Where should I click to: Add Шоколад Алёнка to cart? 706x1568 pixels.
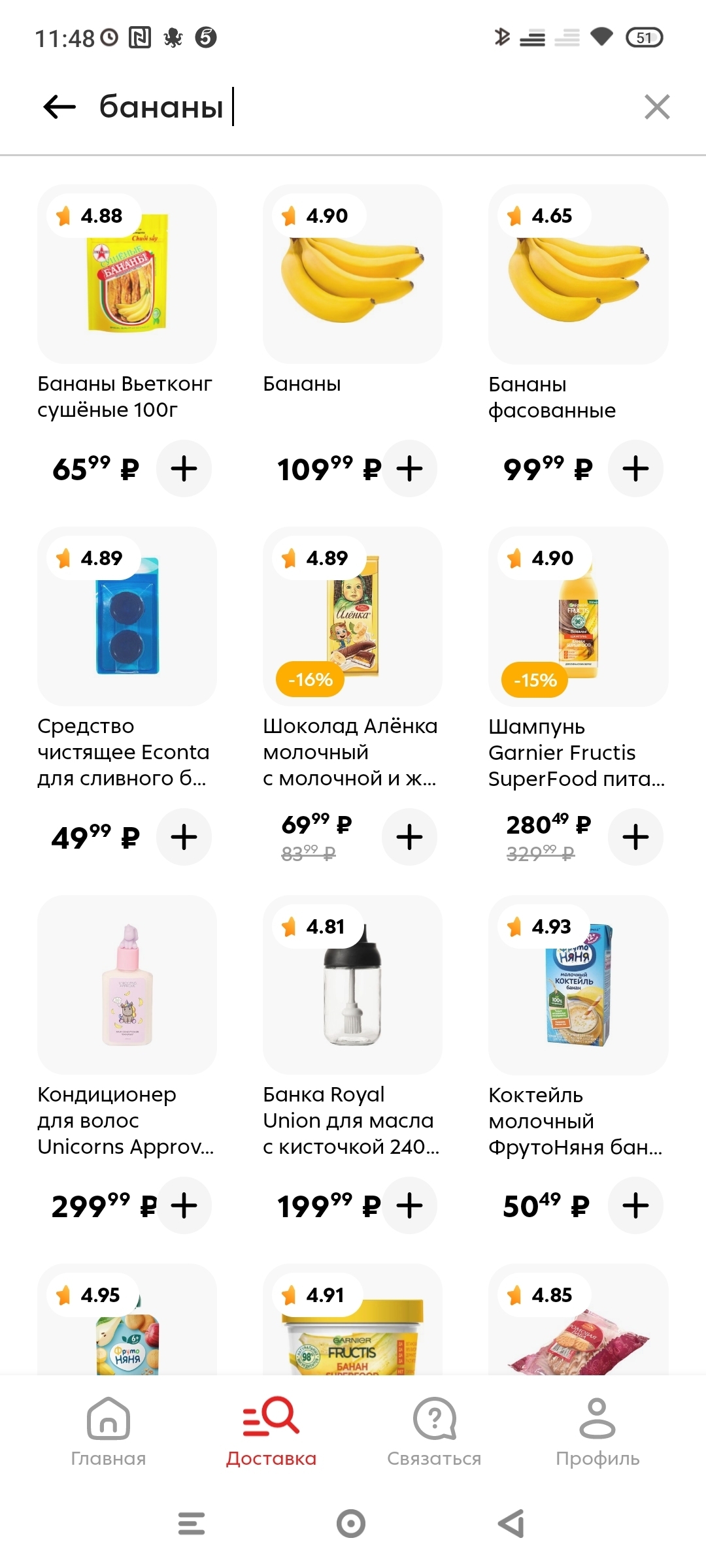(410, 837)
